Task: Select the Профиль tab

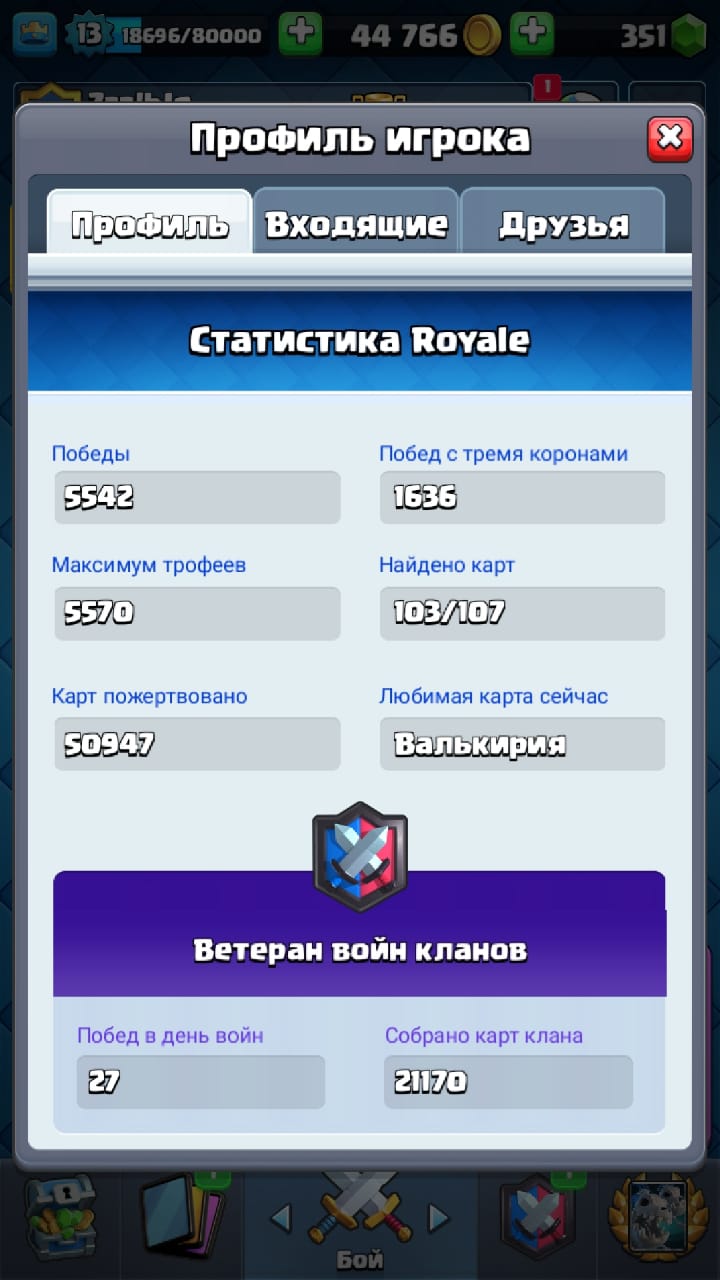Action: 150,223
